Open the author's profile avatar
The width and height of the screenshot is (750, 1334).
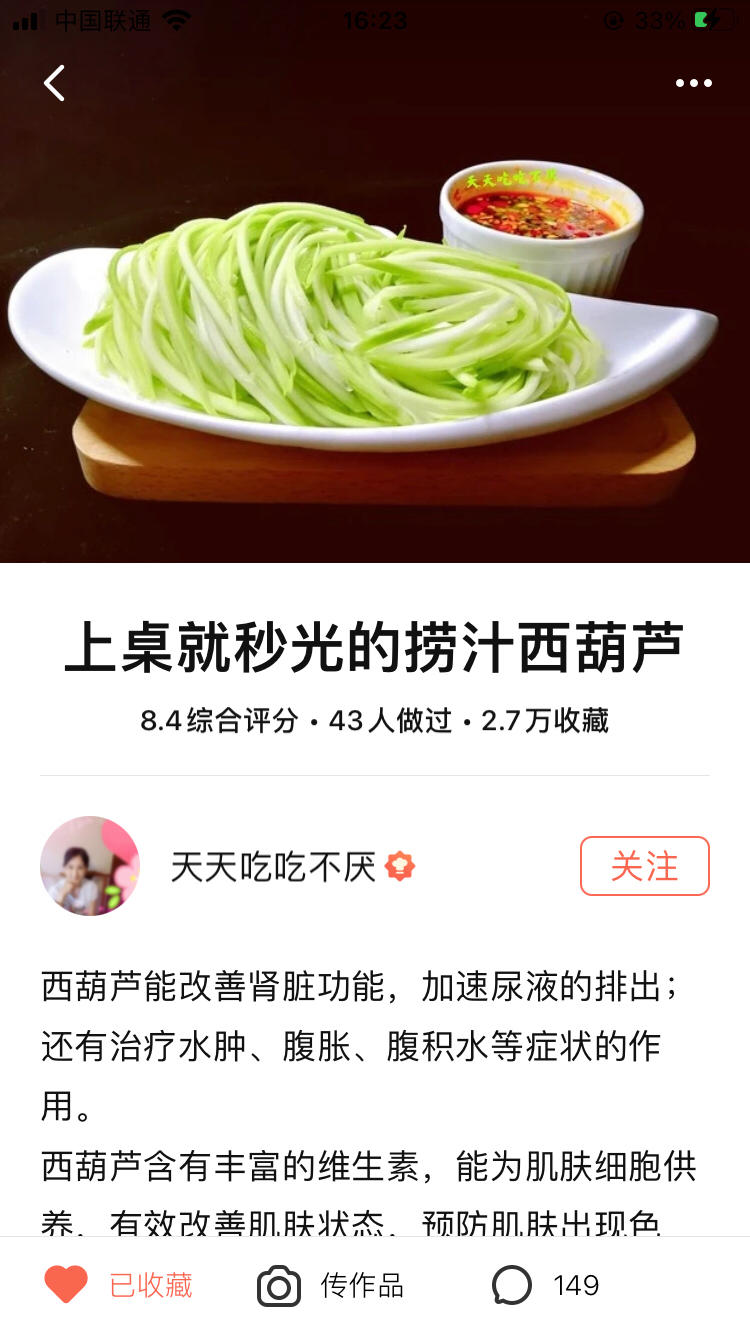click(x=90, y=866)
